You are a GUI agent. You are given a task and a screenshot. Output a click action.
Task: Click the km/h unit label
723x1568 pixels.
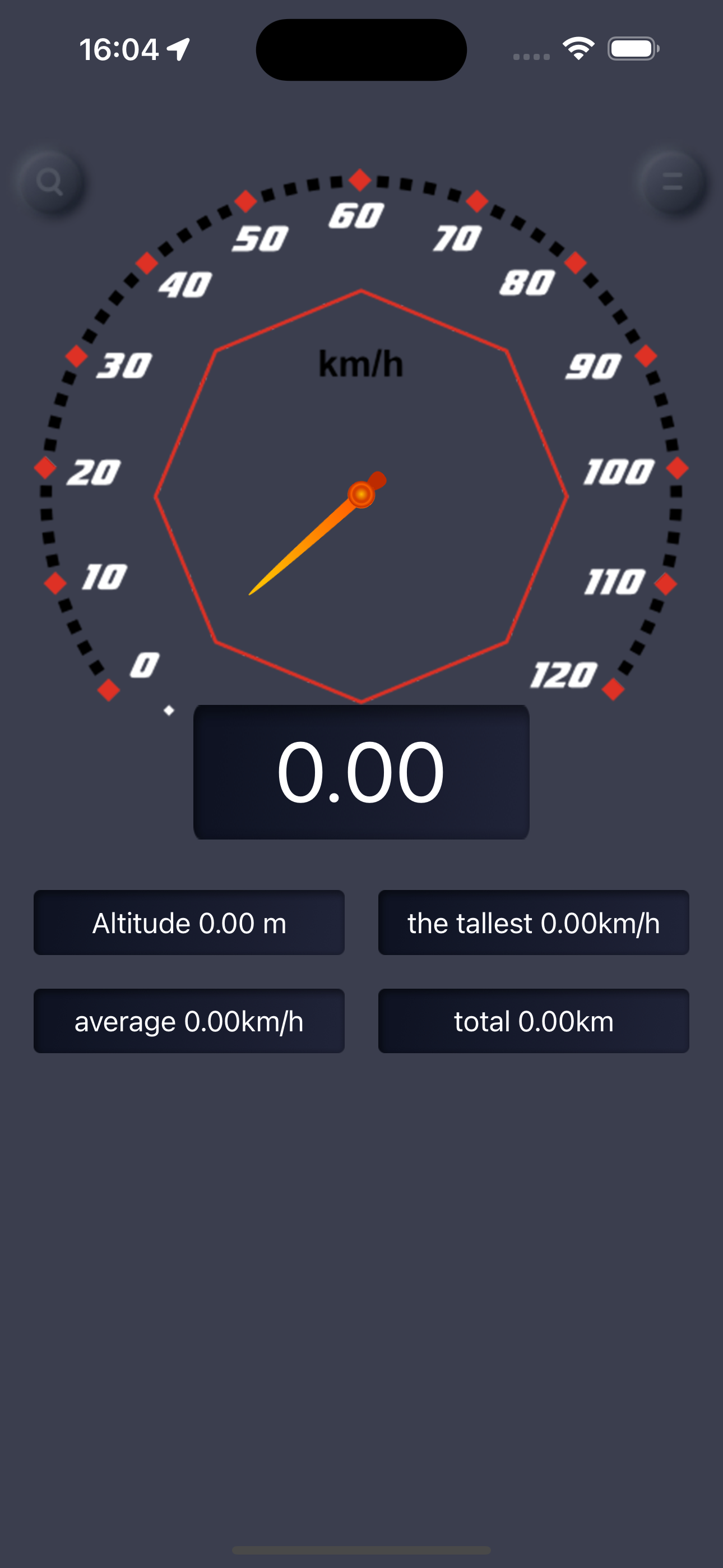361,362
